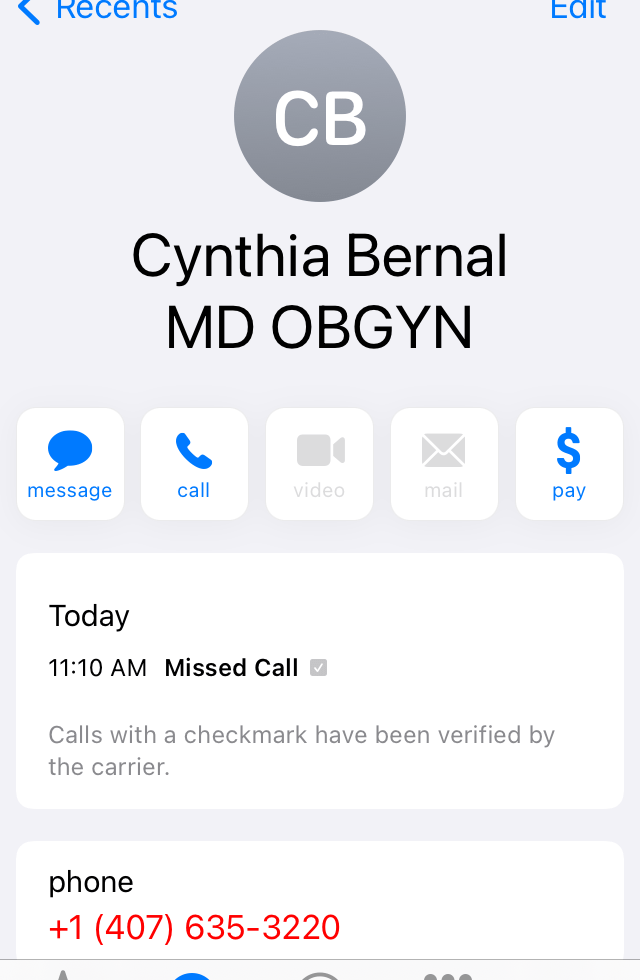Screen dimensions: 640x980
Task: Call Cynthia Bernal MD OBGYN
Action: pyautogui.click(x=194, y=464)
